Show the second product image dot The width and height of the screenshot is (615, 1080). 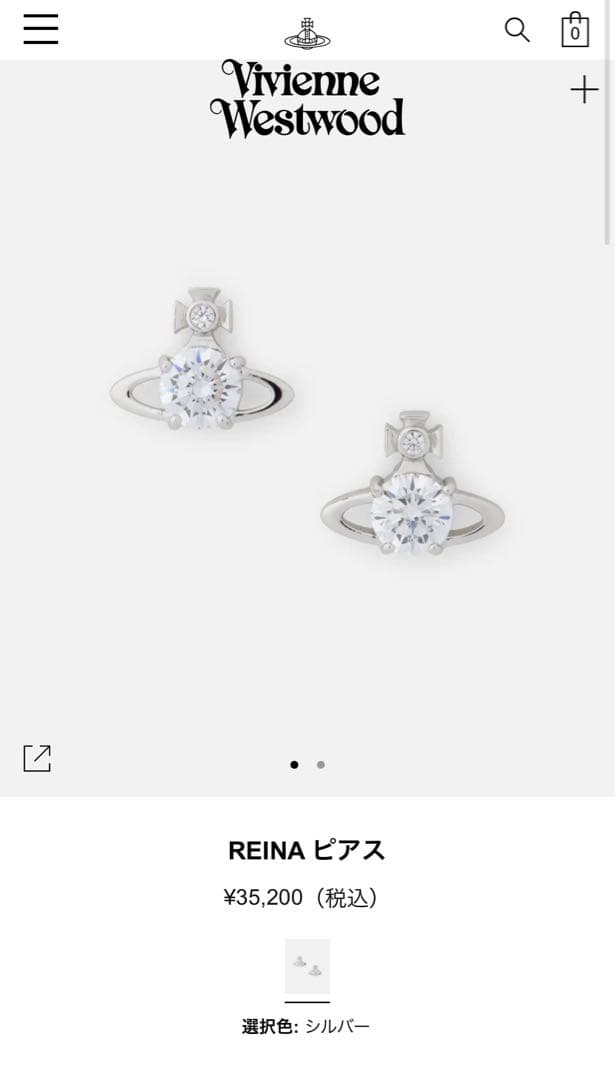tap(321, 765)
